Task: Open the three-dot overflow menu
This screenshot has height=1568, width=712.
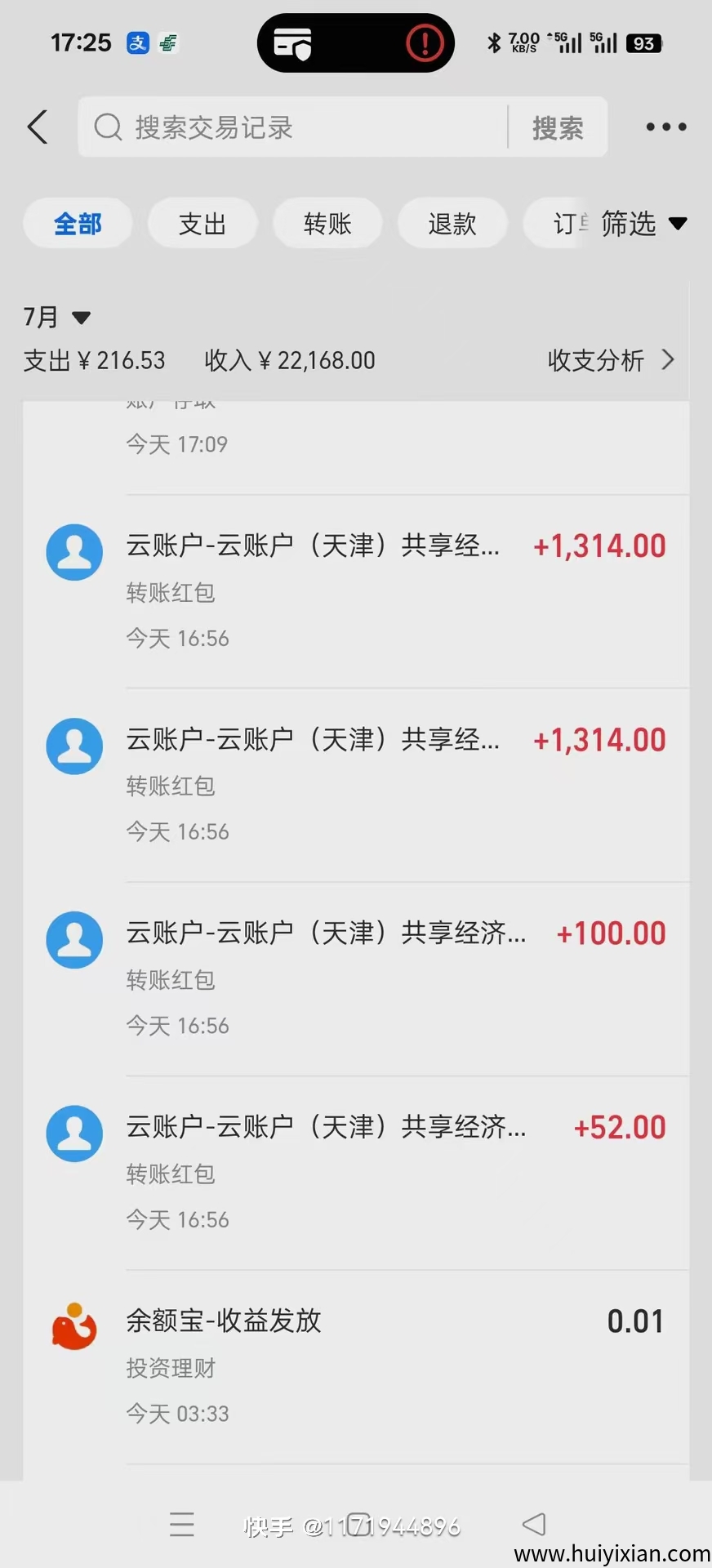Action: (665, 127)
